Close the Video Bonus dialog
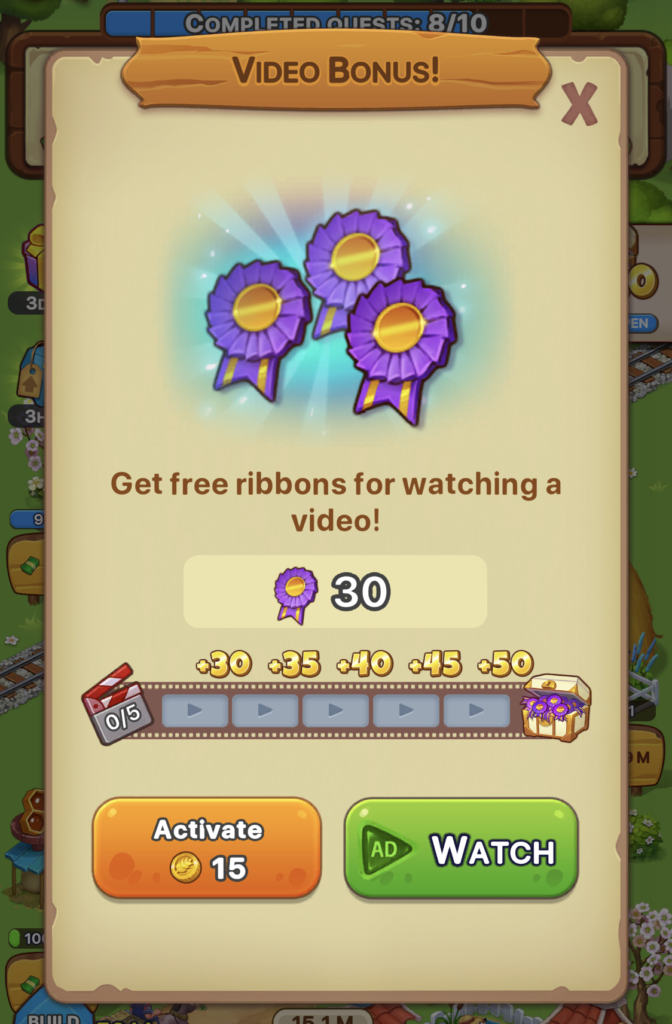This screenshot has width=672, height=1024. [579, 103]
